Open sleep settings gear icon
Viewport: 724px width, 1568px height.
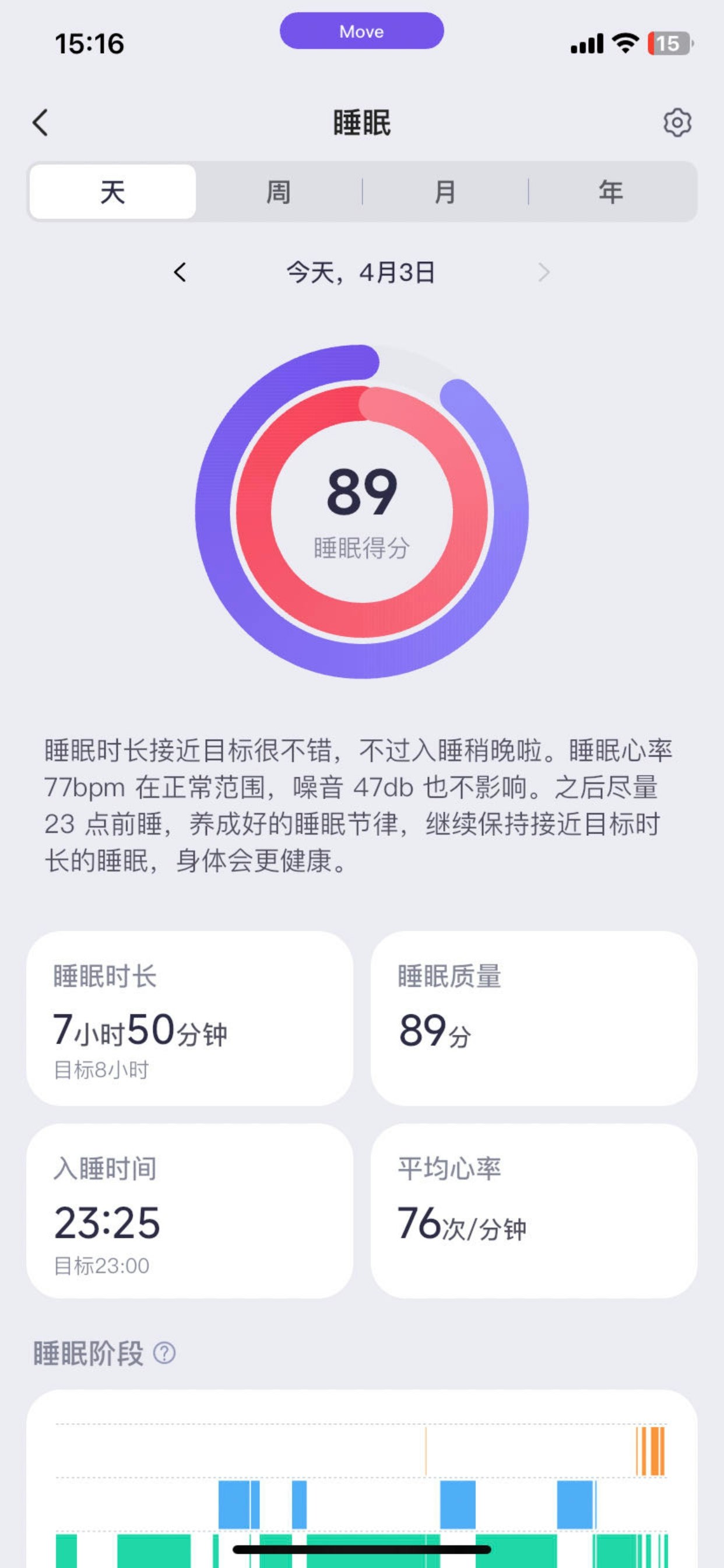coord(677,123)
